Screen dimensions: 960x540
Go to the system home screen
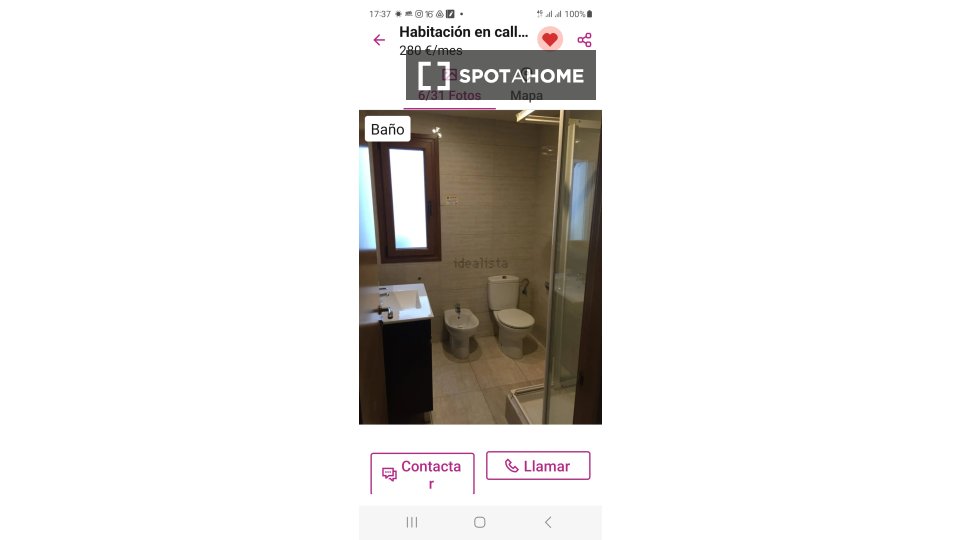click(x=480, y=522)
